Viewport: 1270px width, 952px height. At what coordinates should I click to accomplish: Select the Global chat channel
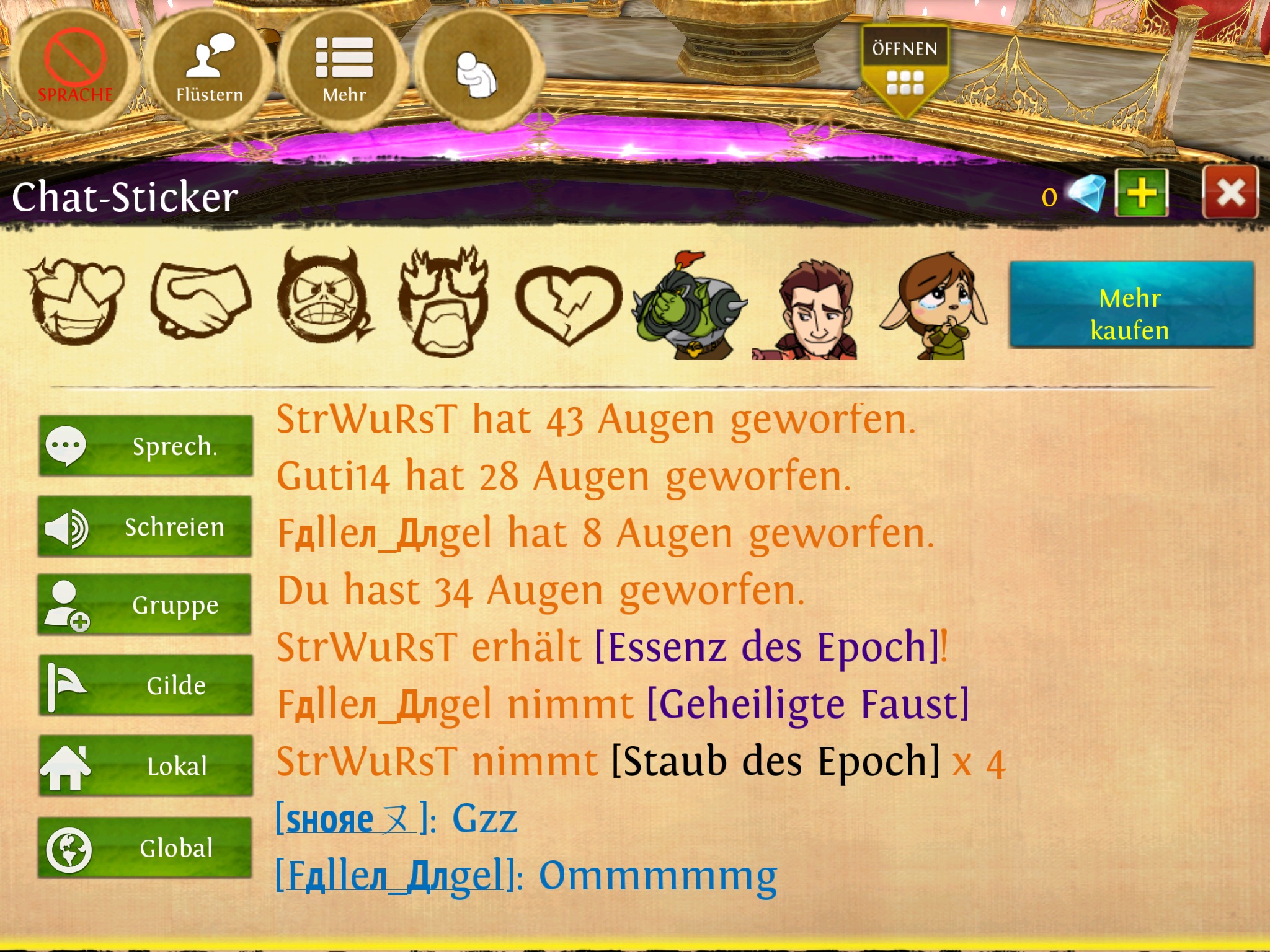point(146,848)
